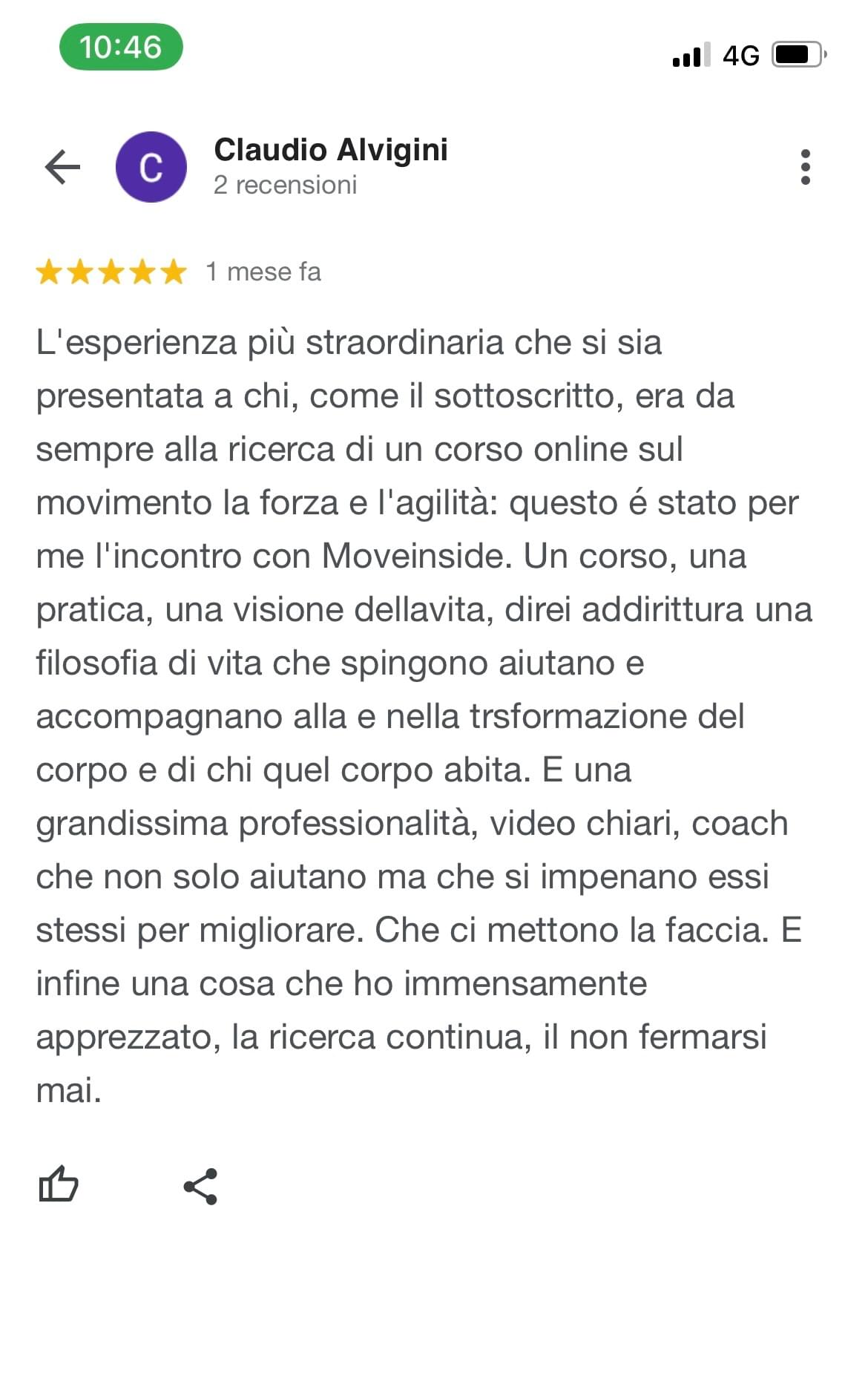Open the three-dot overflow menu
The image size is (868, 1393).
tap(806, 167)
